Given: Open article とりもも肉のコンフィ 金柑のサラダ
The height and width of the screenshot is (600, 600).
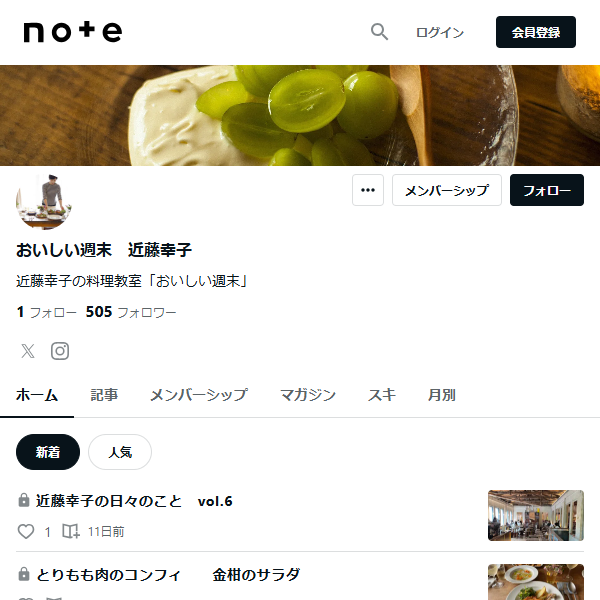Looking at the screenshot, I should 168,575.
